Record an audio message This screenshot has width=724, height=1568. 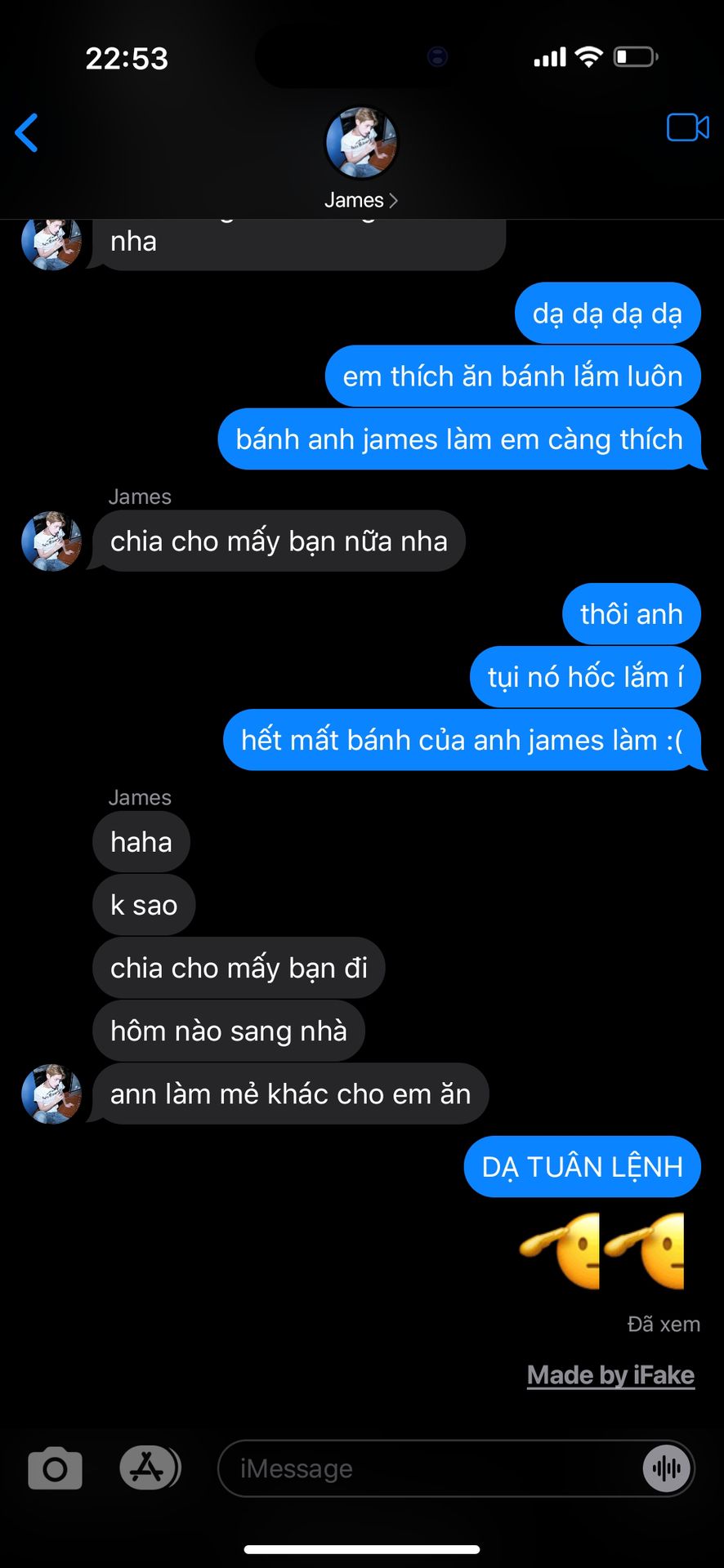coord(667,1468)
